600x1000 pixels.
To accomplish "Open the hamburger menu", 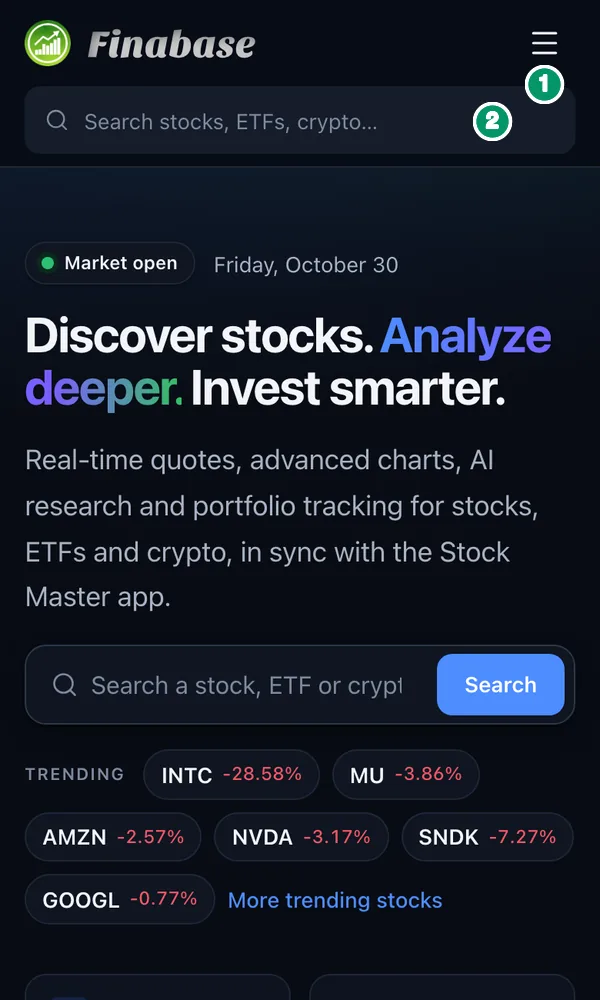I will [x=544, y=43].
